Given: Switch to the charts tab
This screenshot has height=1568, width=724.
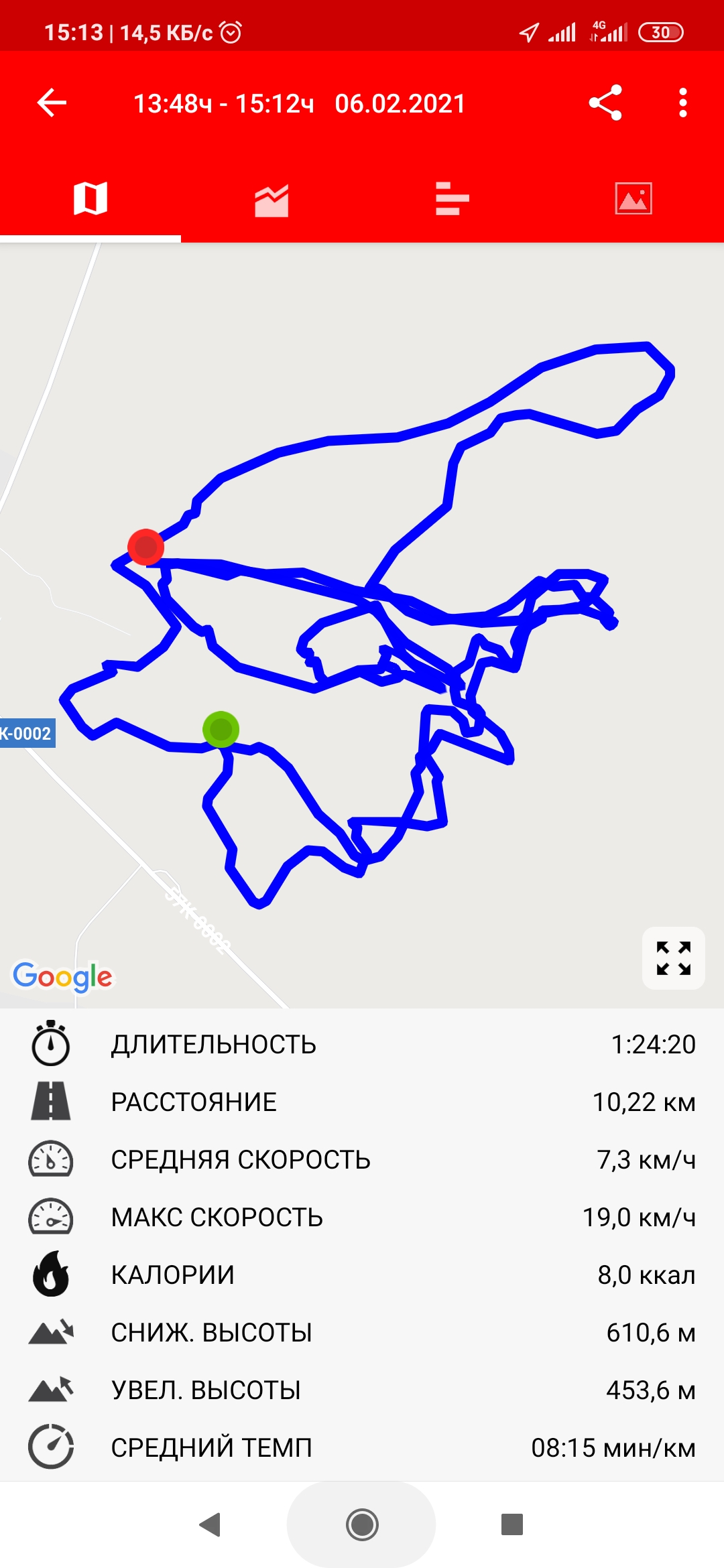Looking at the screenshot, I should [x=271, y=200].
